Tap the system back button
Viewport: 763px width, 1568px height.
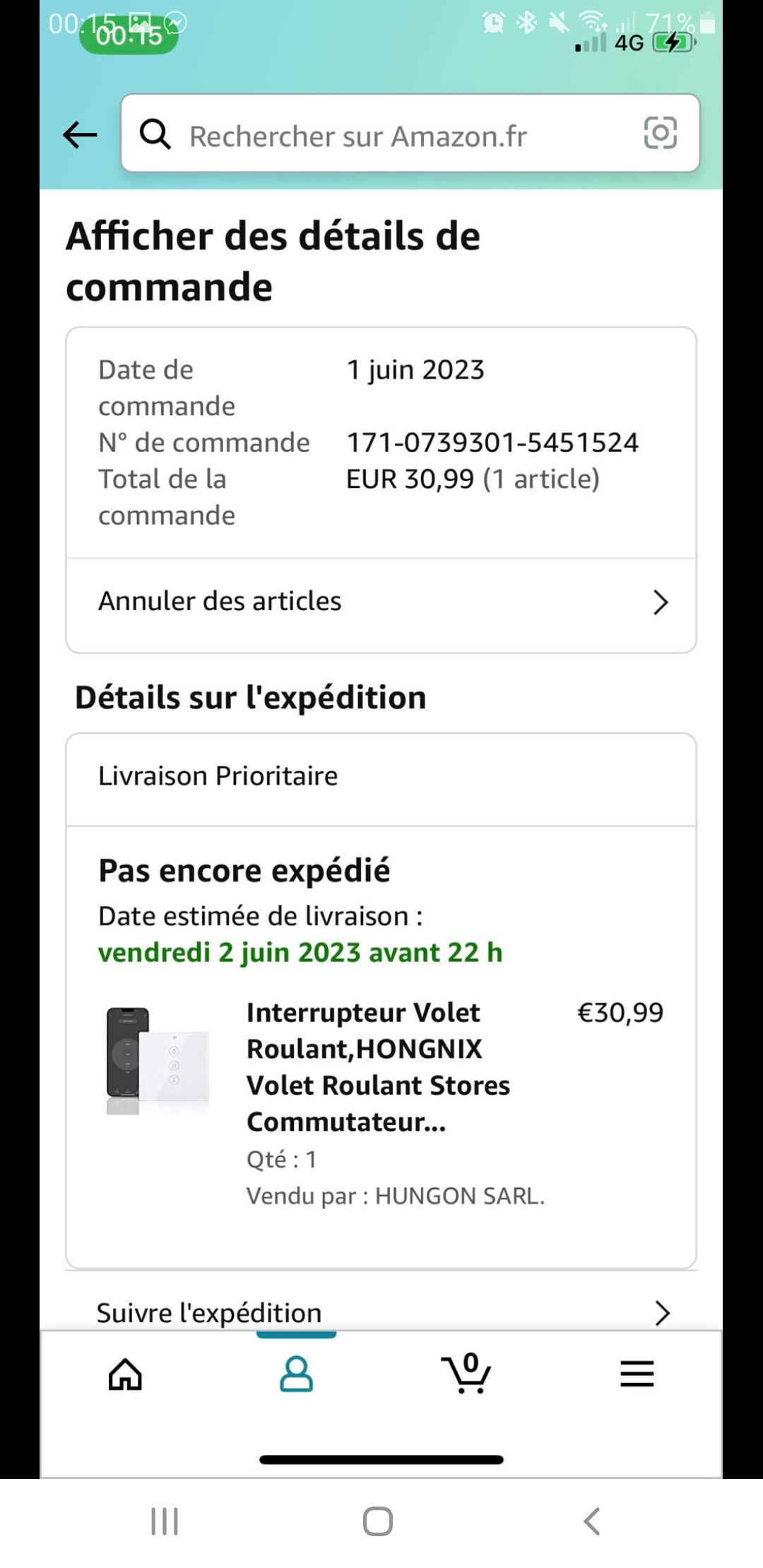592,1521
